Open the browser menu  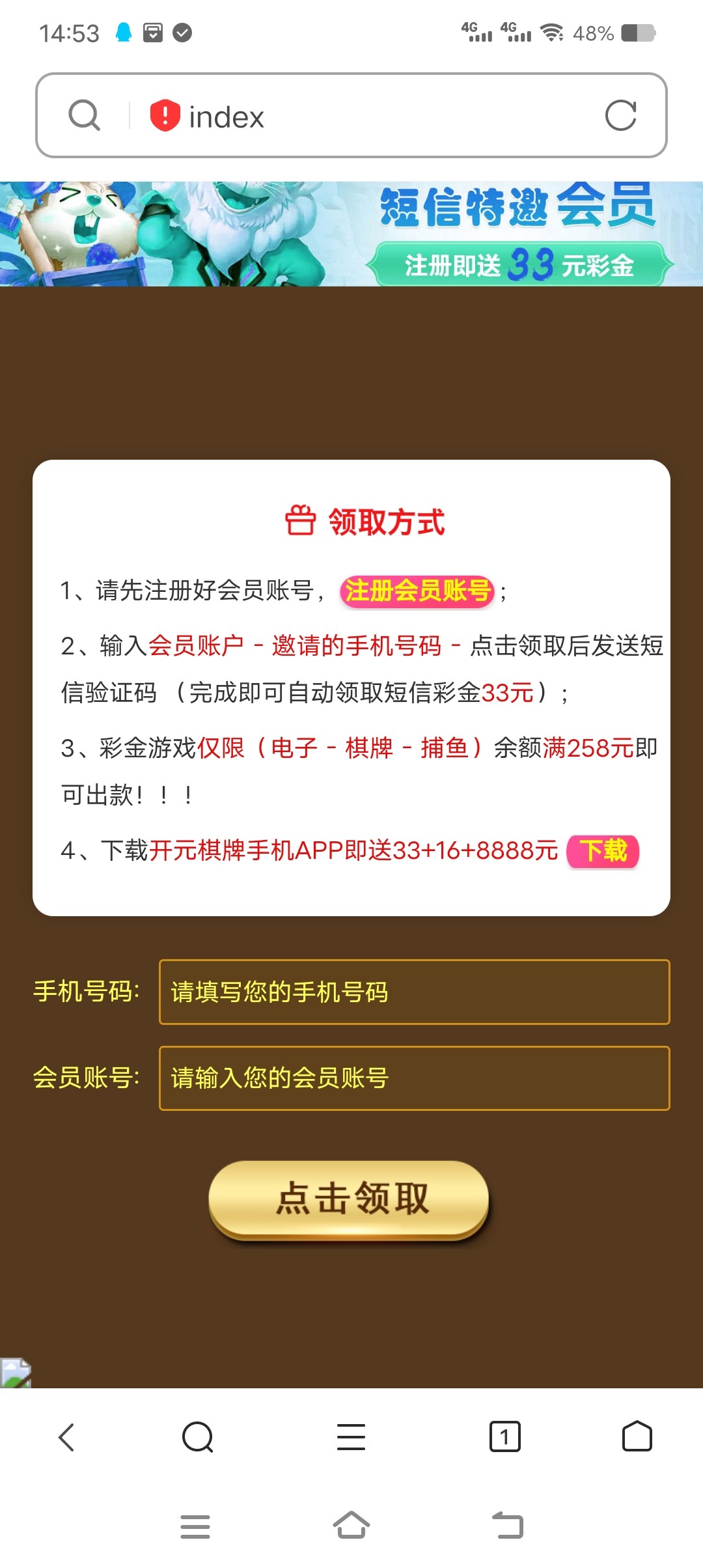(x=351, y=1437)
